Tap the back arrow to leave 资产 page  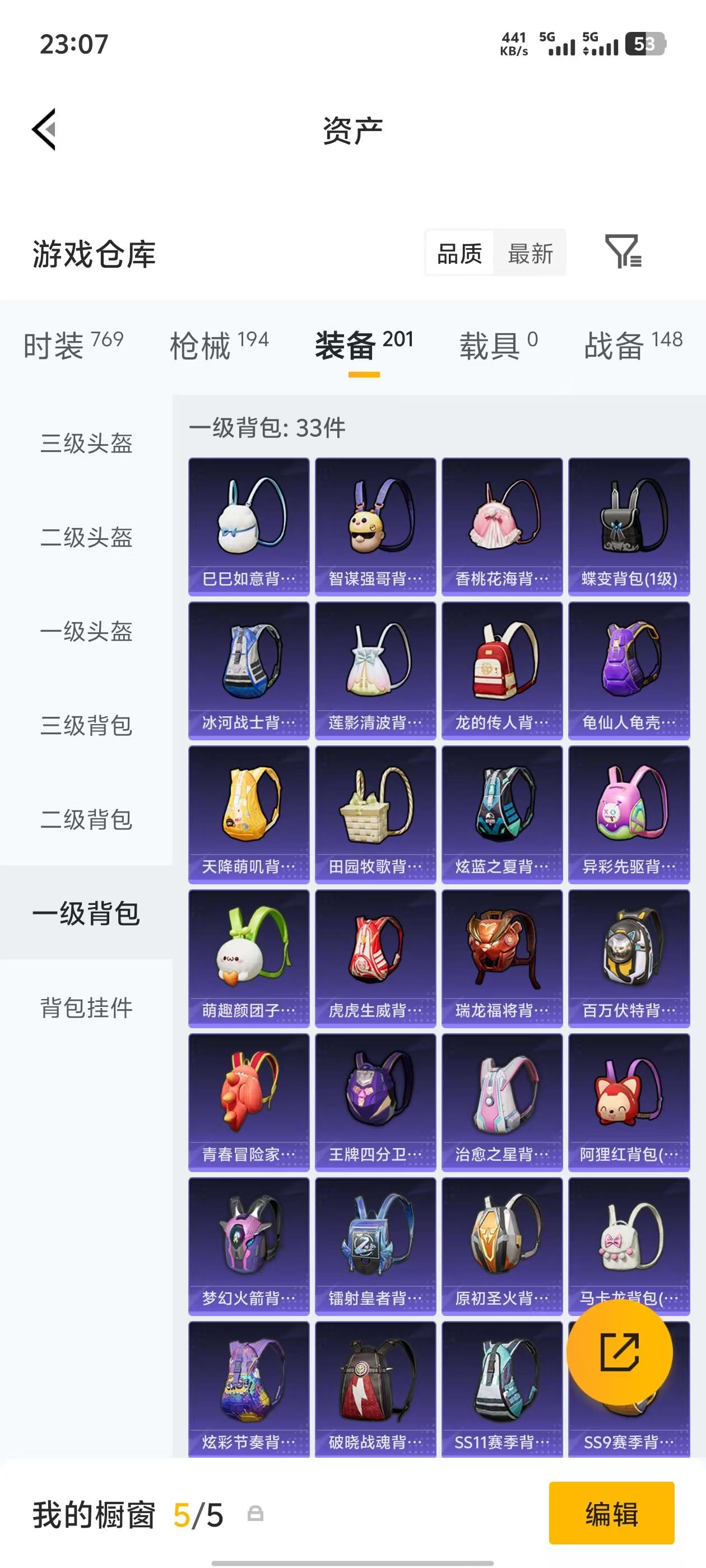[x=44, y=129]
